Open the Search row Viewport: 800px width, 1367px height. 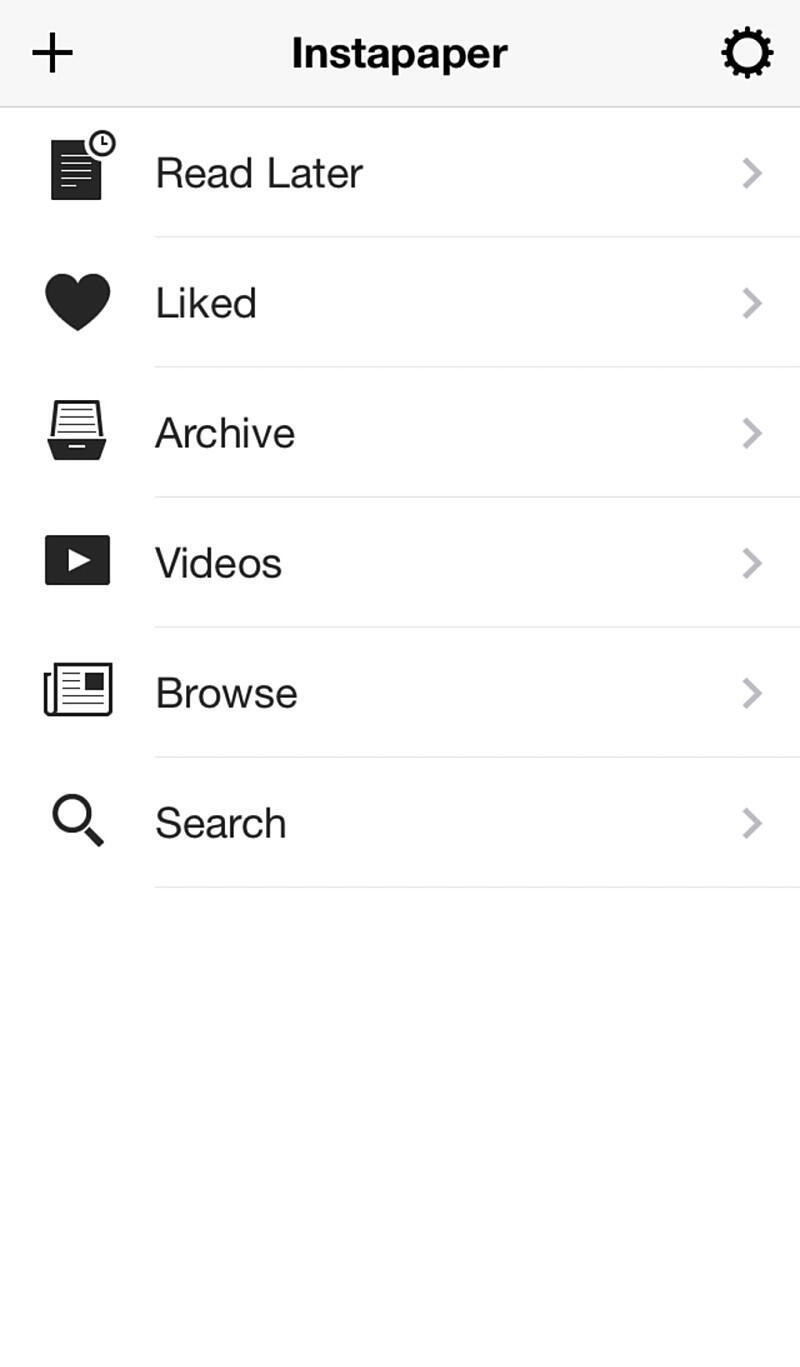[400, 823]
